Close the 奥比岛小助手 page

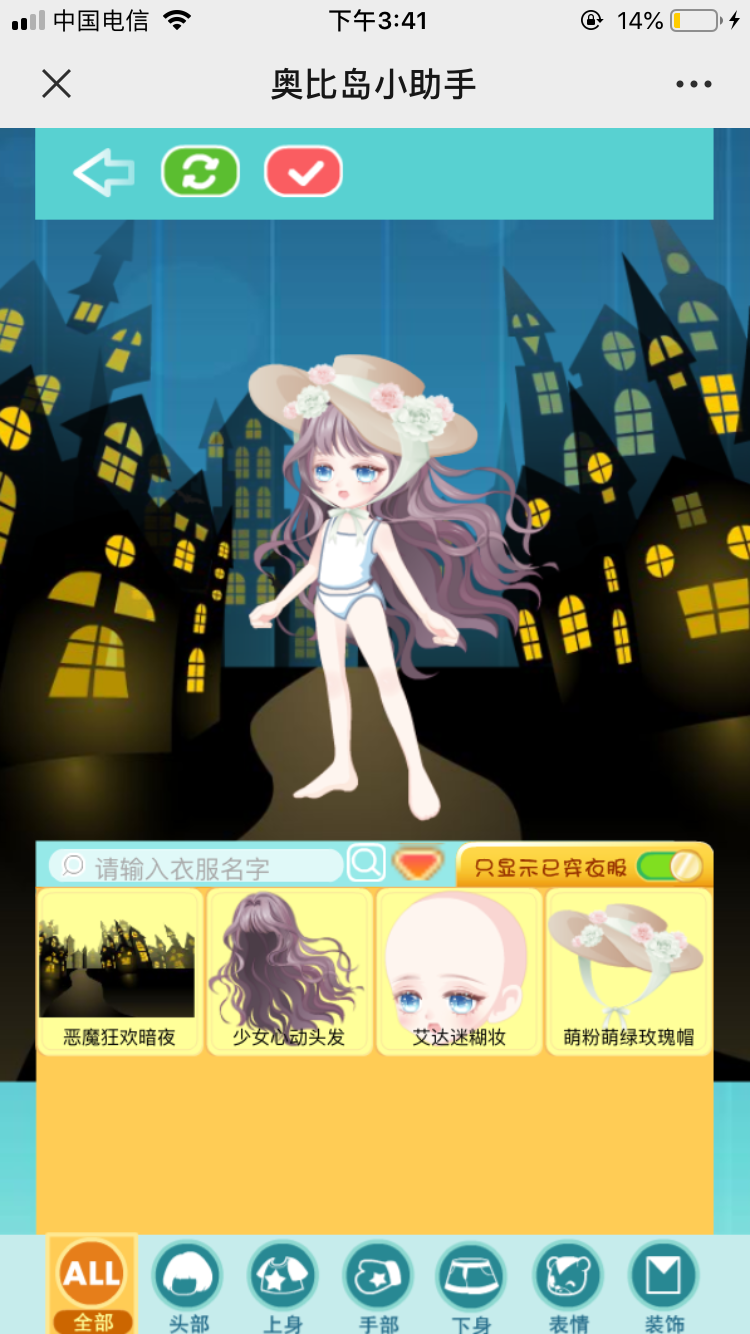click(57, 84)
